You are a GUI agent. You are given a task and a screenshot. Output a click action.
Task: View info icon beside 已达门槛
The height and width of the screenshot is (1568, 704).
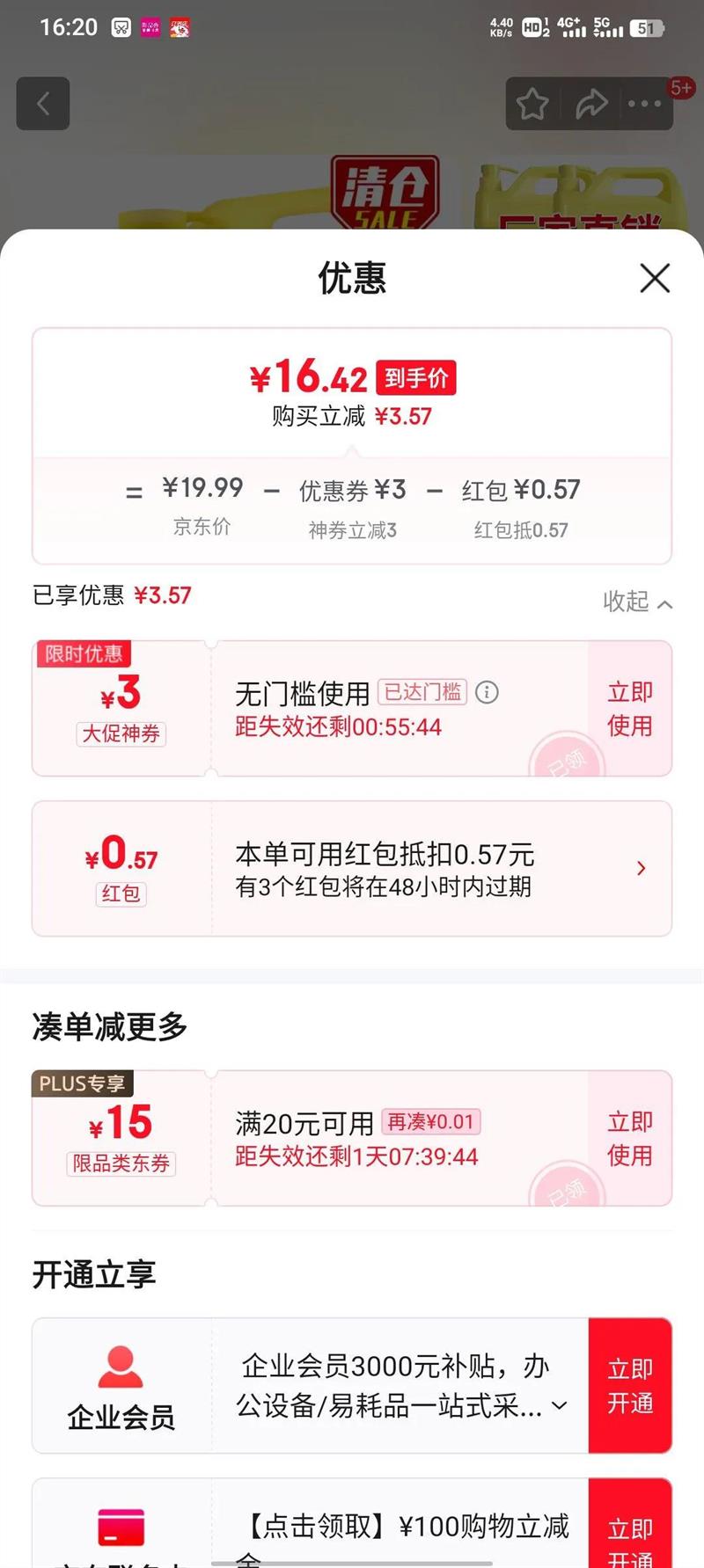[x=487, y=693]
